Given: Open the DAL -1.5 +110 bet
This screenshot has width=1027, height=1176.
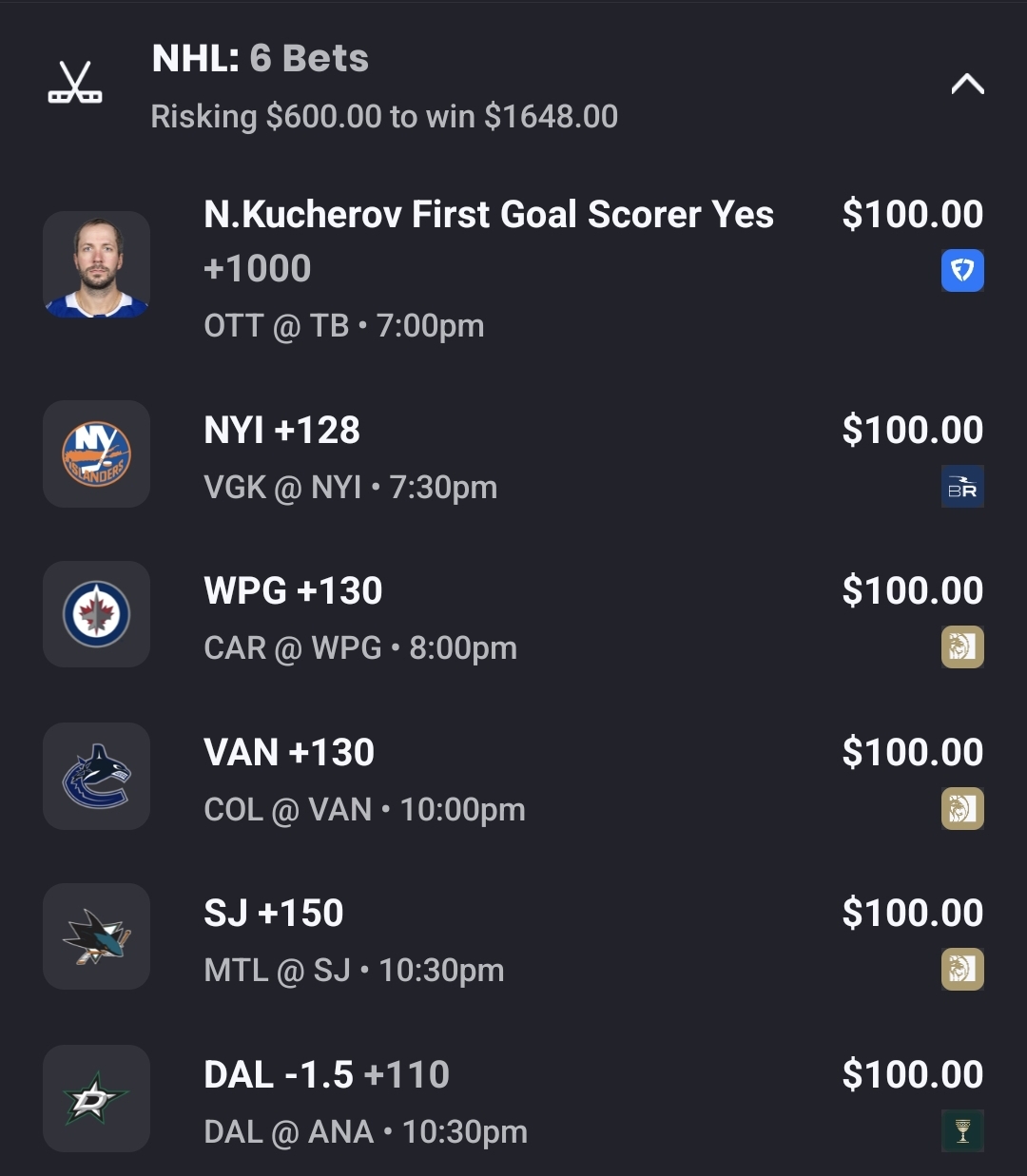Looking at the screenshot, I should (x=326, y=1075).
